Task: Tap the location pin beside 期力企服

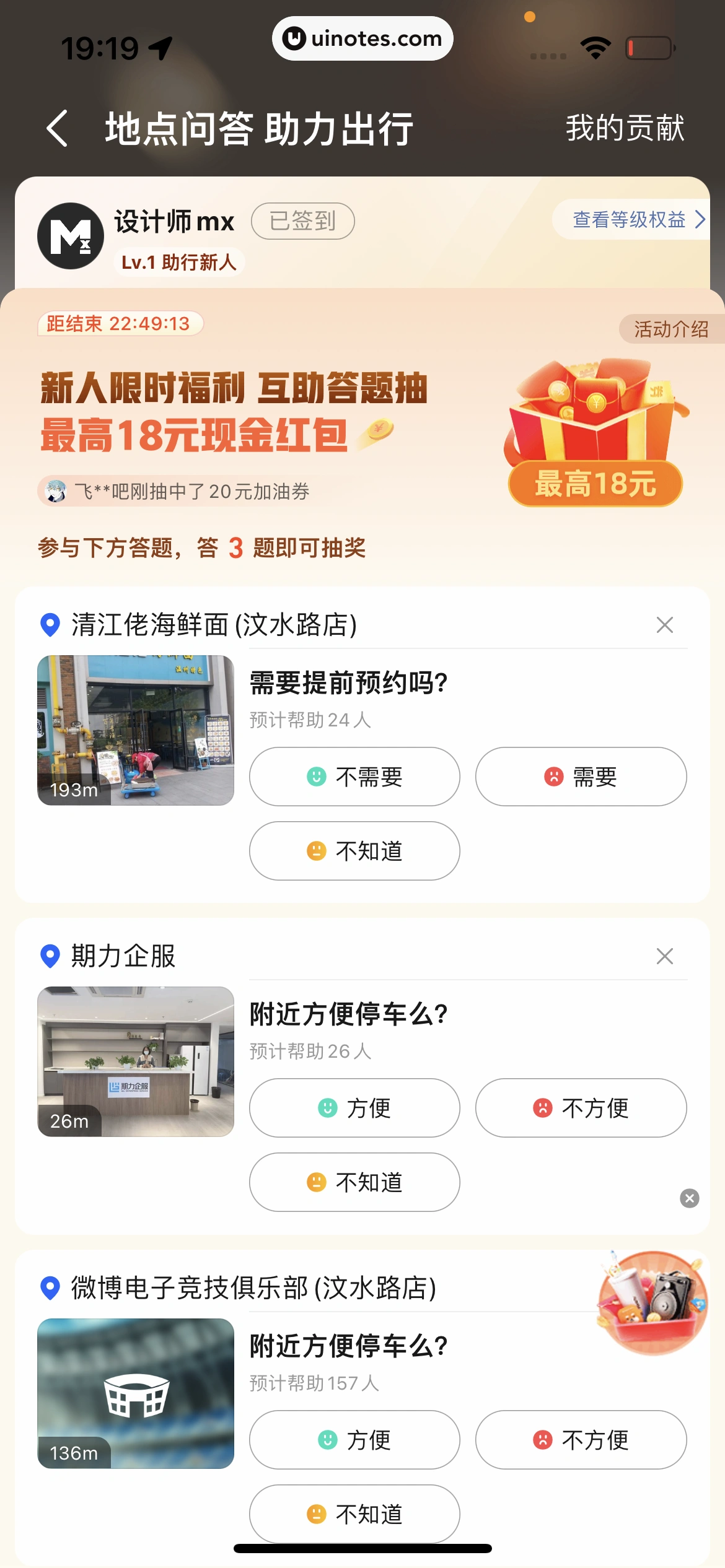Action: click(50, 956)
